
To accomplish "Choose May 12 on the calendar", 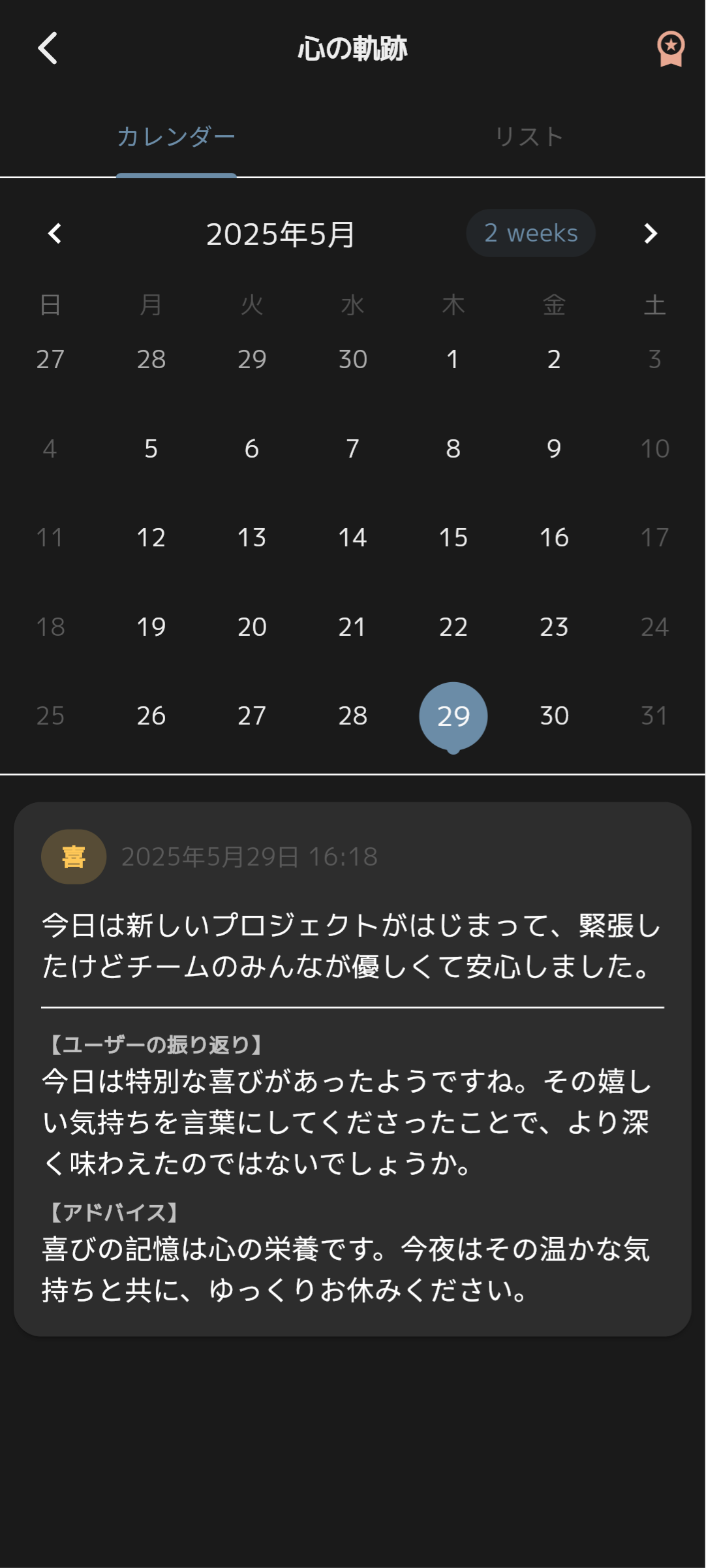I will pos(151,538).
